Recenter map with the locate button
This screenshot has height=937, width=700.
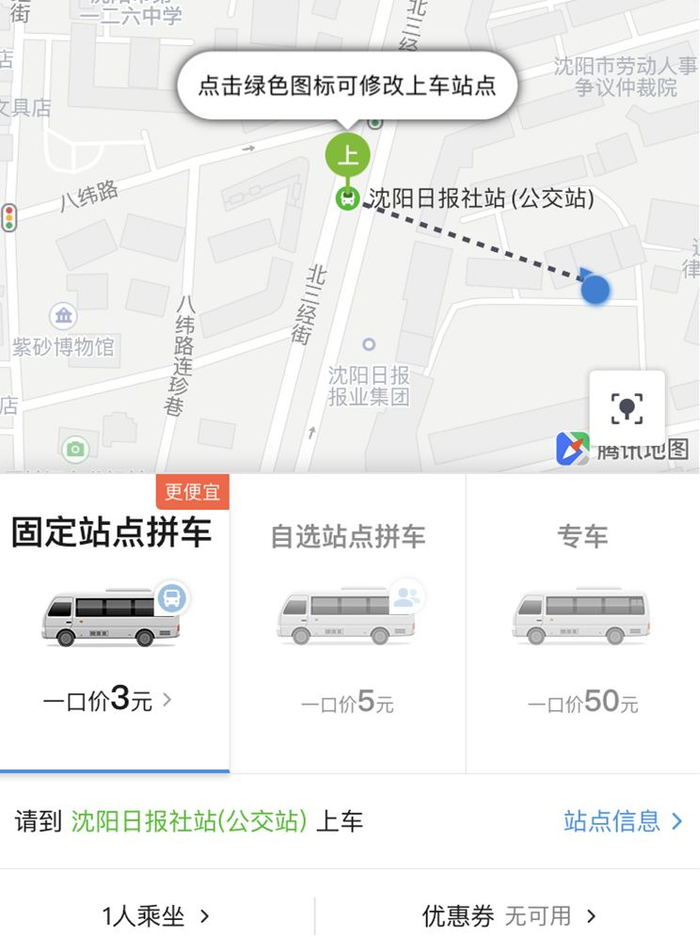(627, 407)
